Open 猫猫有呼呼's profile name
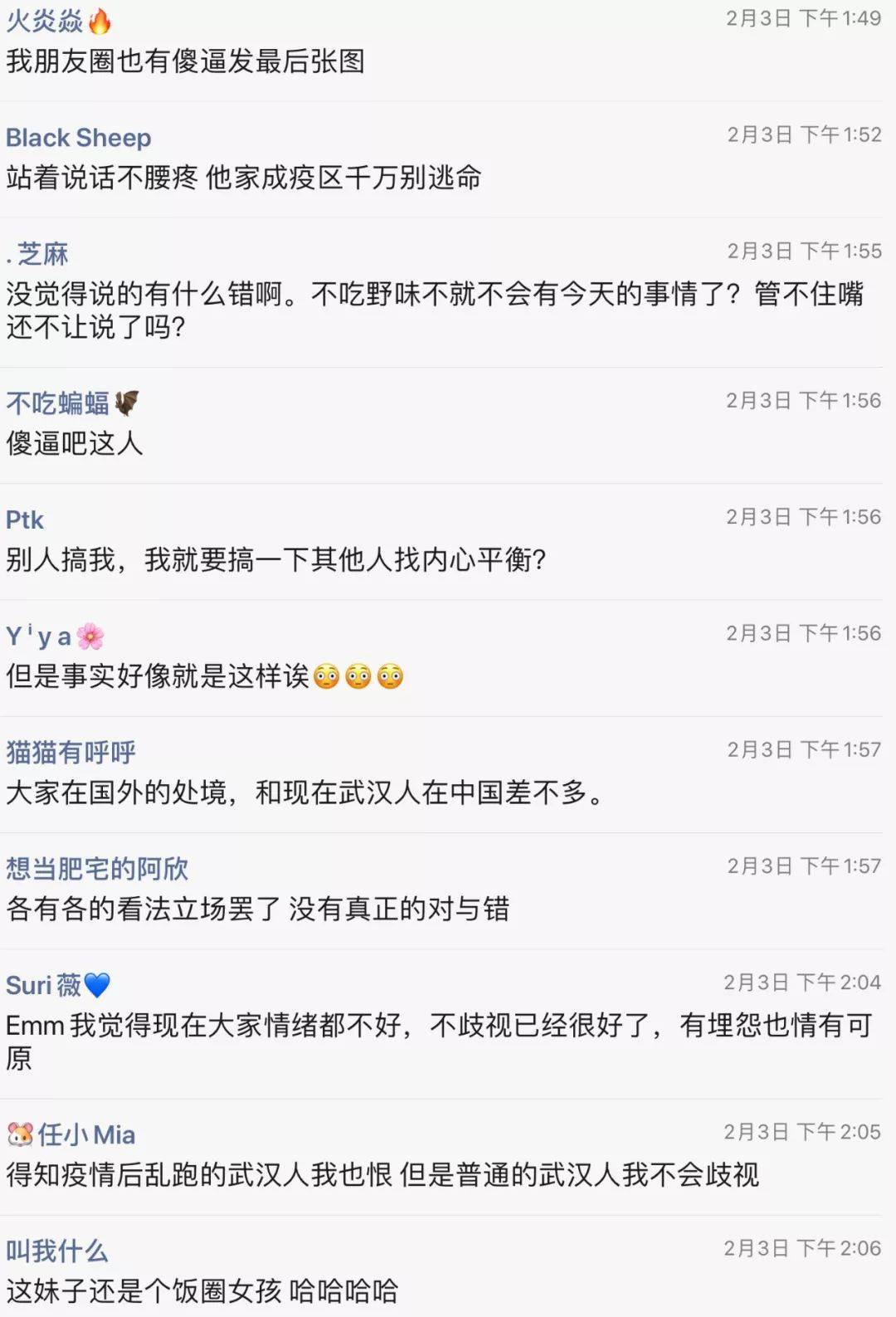This screenshot has width=896, height=1317. click(71, 753)
